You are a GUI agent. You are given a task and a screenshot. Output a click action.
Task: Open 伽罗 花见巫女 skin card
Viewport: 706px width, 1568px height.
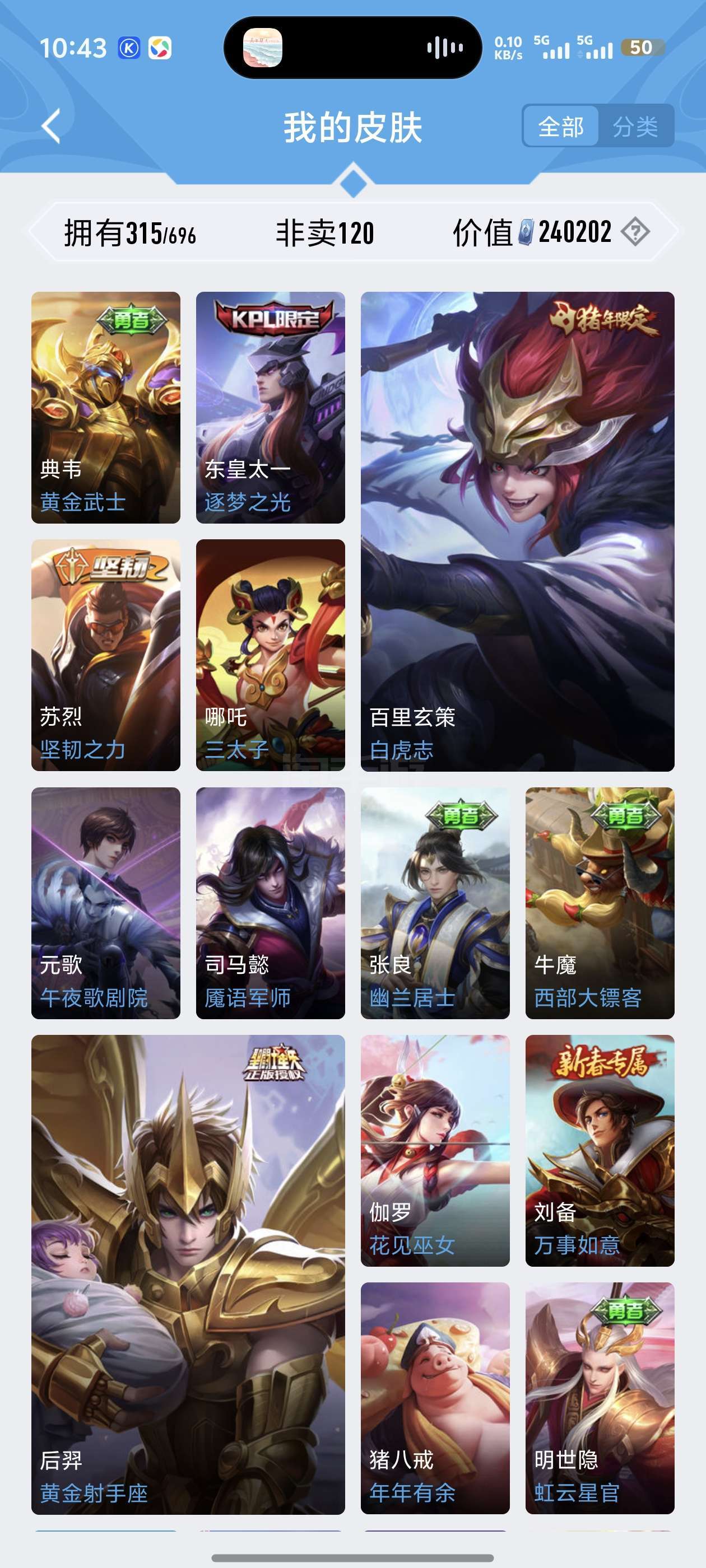tap(435, 1150)
